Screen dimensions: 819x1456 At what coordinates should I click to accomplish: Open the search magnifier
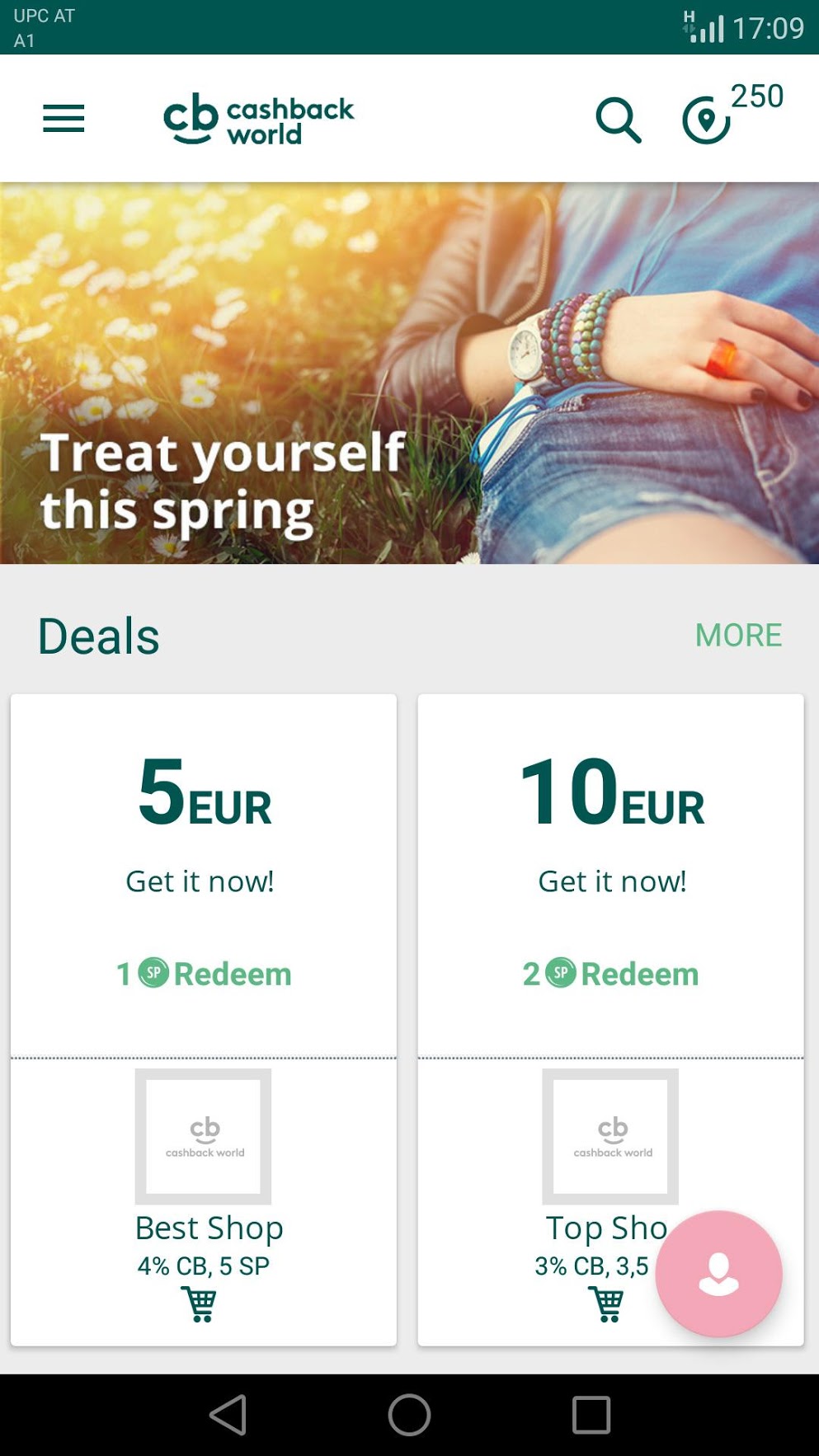click(x=618, y=120)
